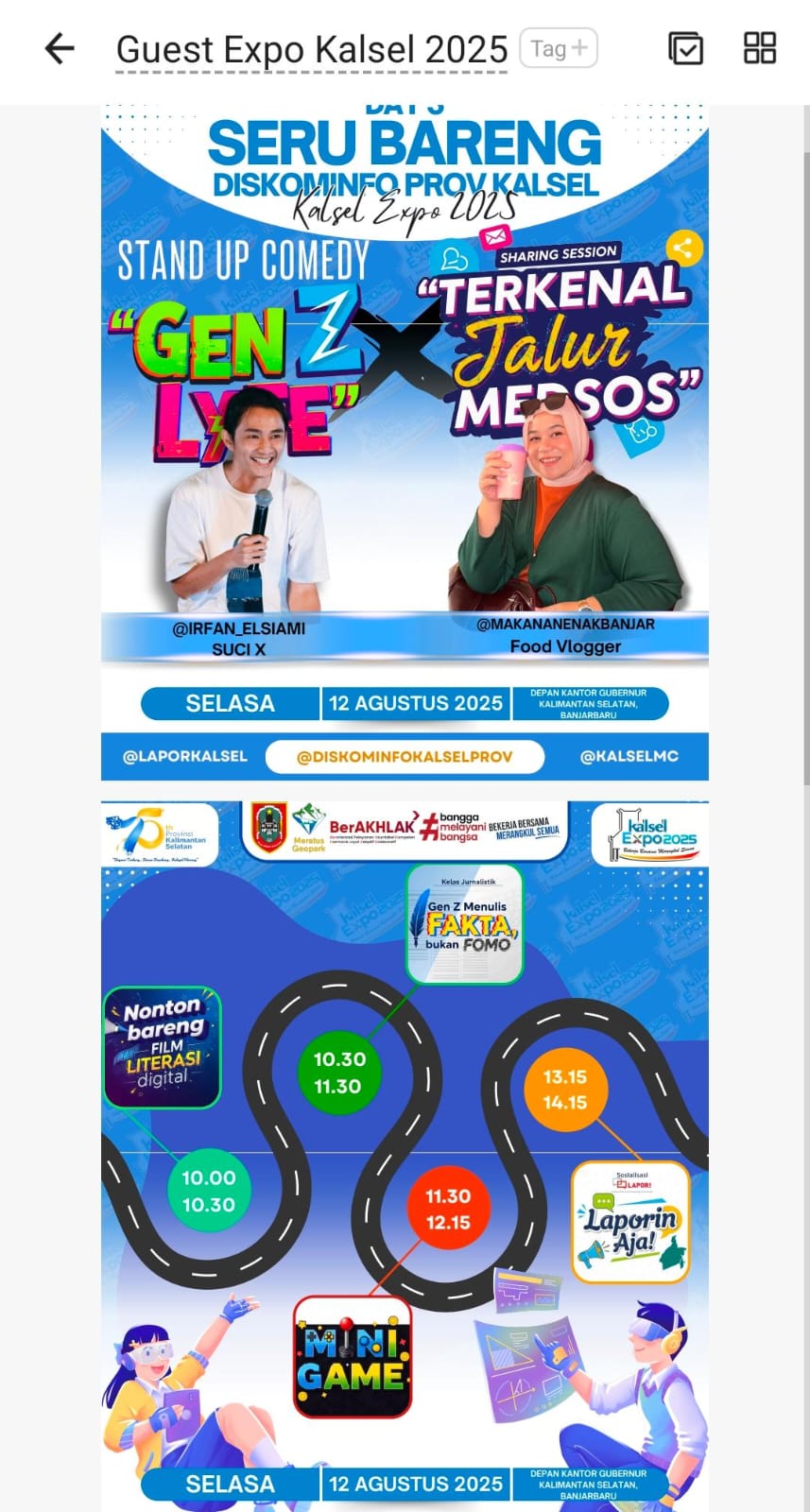Enter page selection mode

[685, 48]
